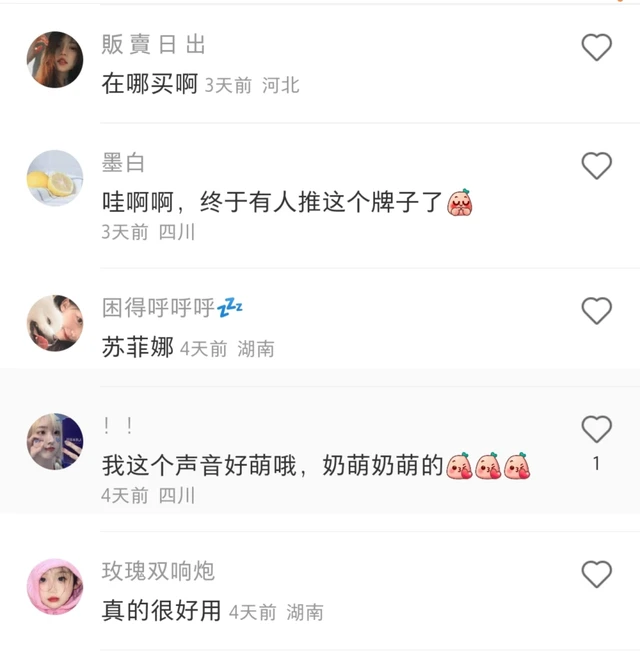
Task: Like 墨白's comment about the brand
Action: pyautogui.click(x=596, y=165)
